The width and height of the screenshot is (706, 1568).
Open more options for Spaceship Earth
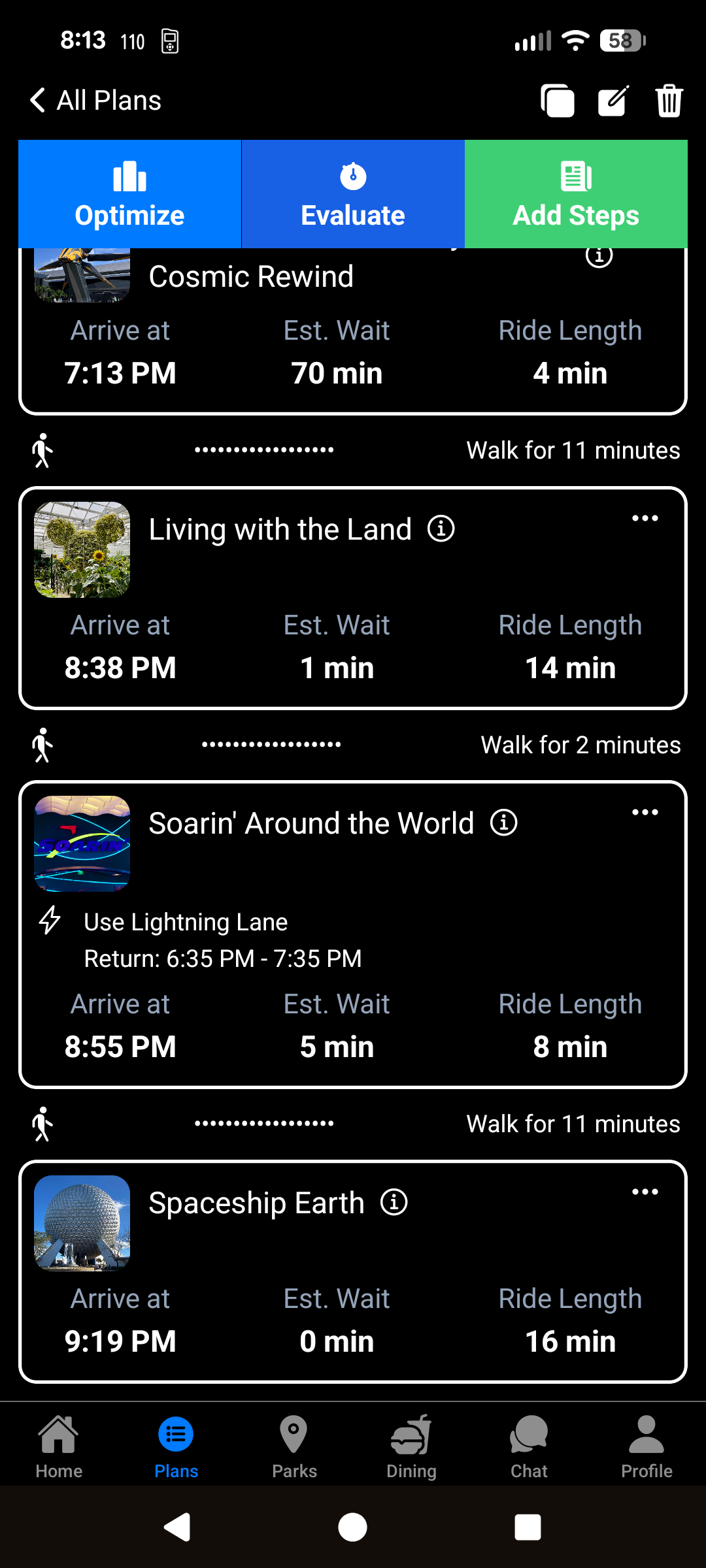[645, 1192]
